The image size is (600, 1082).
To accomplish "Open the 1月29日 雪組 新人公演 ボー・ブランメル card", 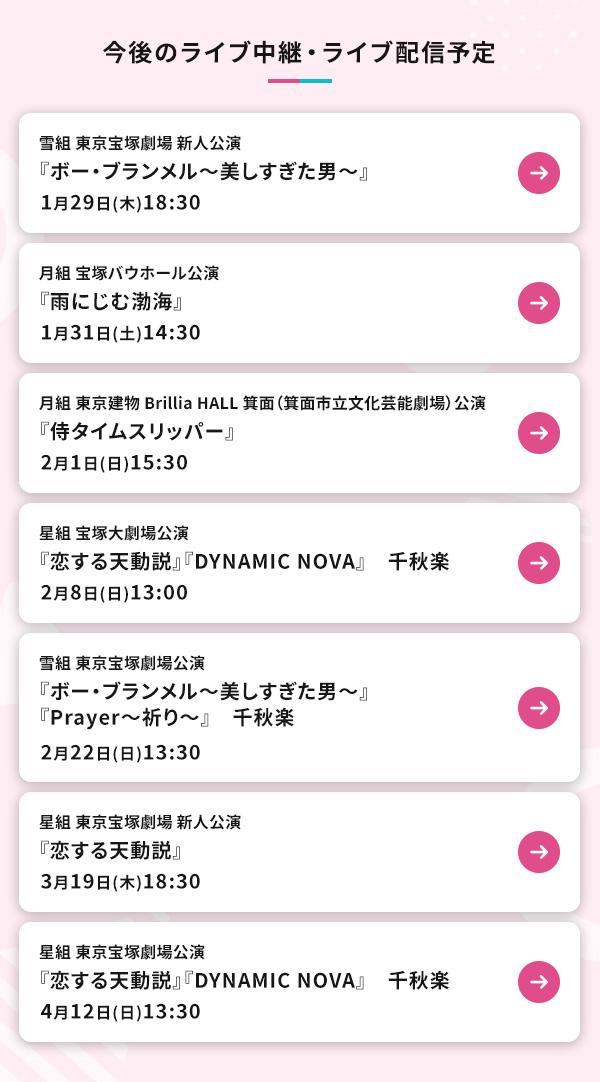I will tap(299, 173).
